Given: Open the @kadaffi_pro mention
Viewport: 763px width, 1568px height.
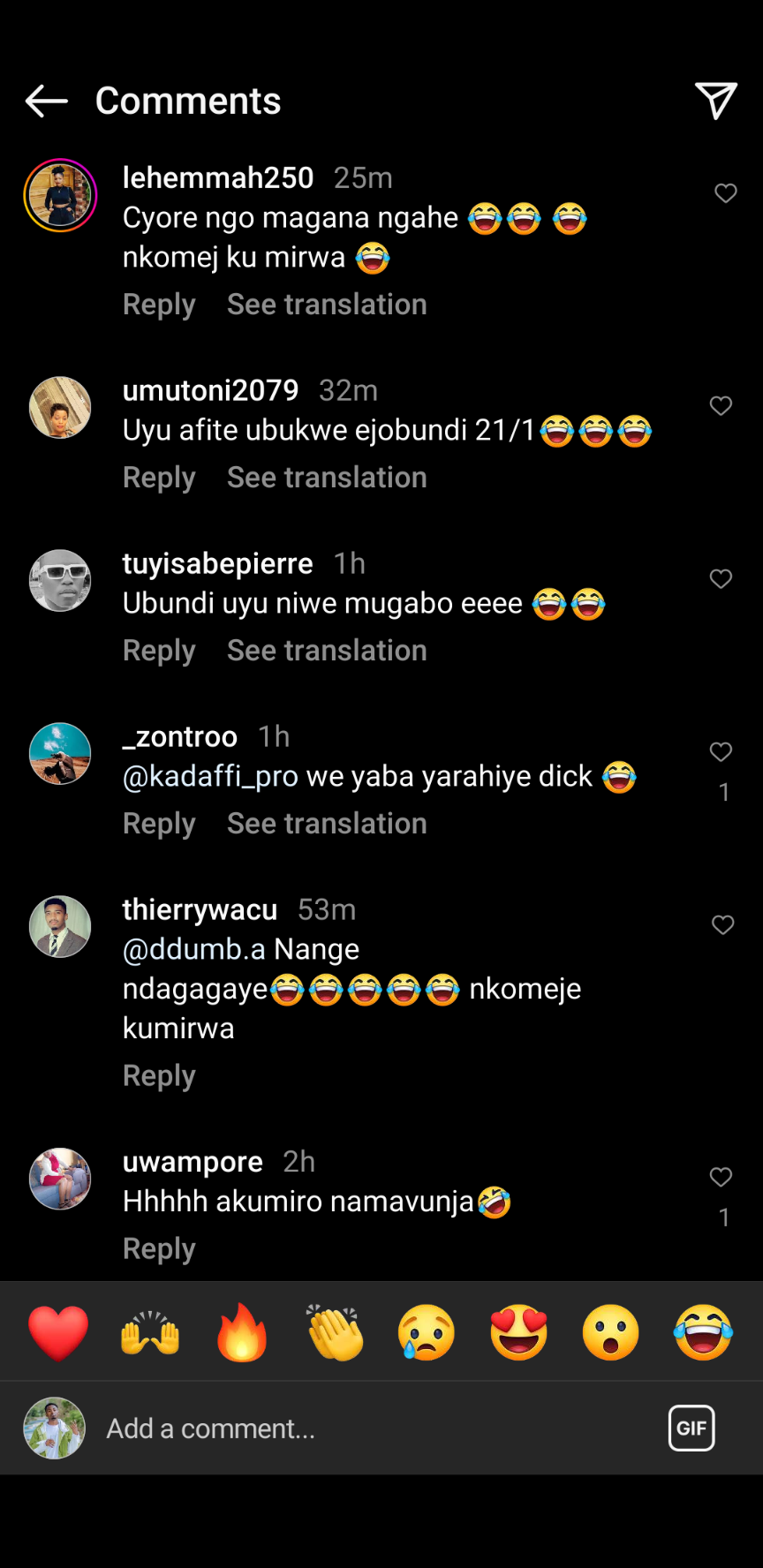Looking at the screenshot, I should click(x=210, y=776).
